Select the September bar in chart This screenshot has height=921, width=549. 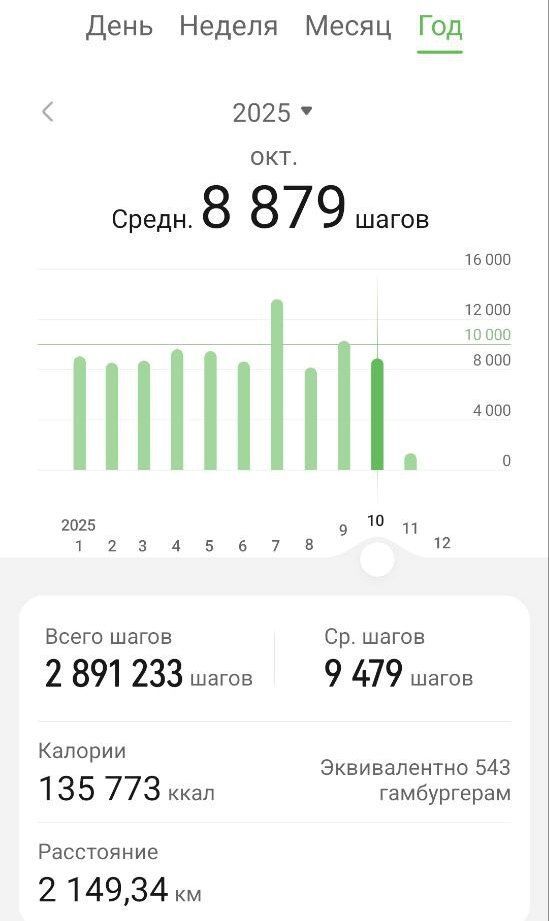[x=344, y=405]
